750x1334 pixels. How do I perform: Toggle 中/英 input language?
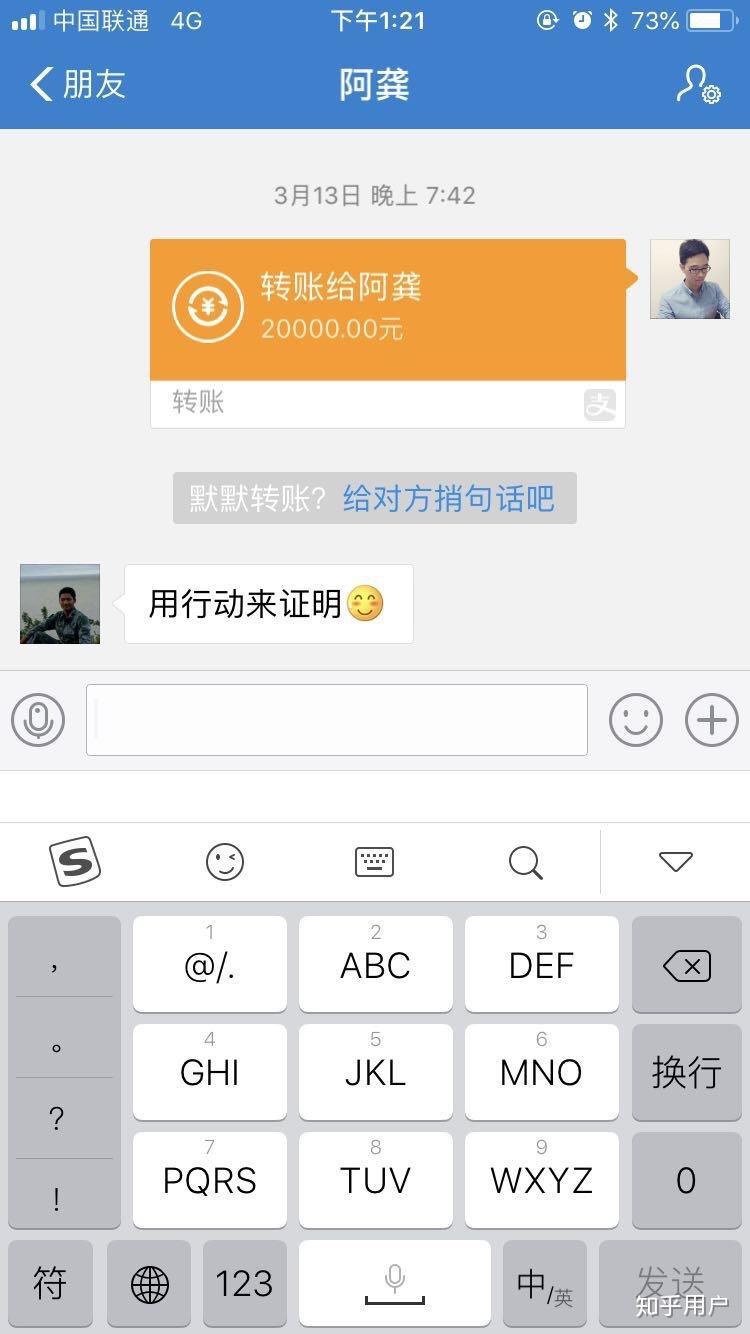[544, 1284]
